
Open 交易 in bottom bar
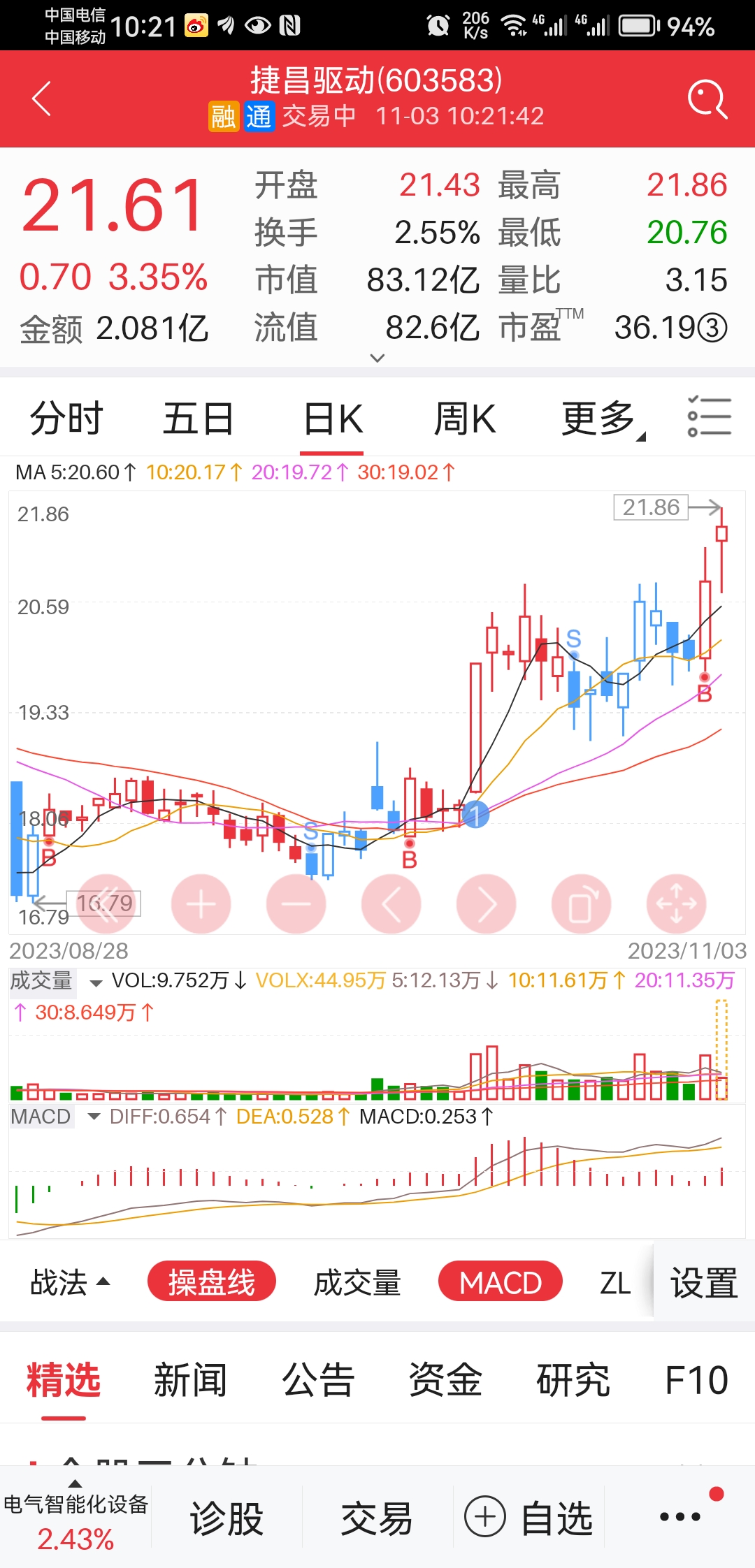(x=377, y=1518)
